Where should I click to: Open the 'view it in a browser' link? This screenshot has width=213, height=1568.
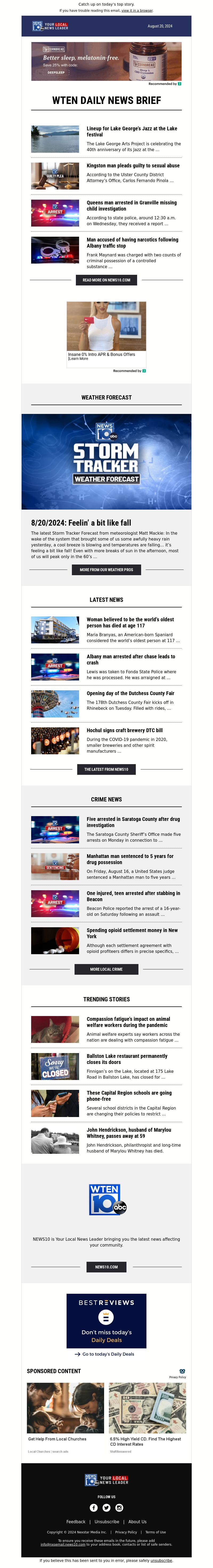pyautogui.click(x=137, y=10)
